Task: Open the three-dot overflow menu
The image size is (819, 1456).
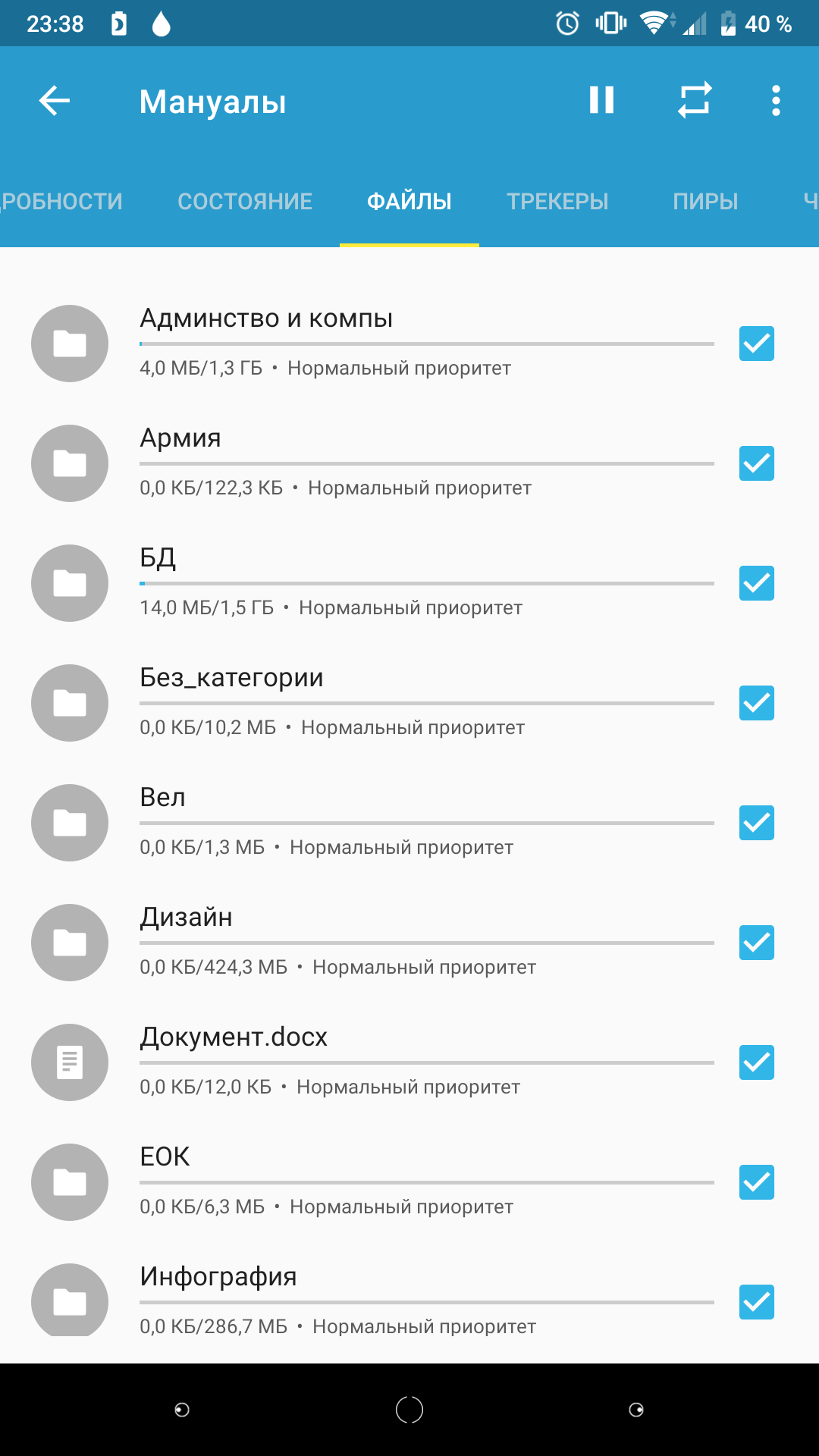Action: (775, 101)
